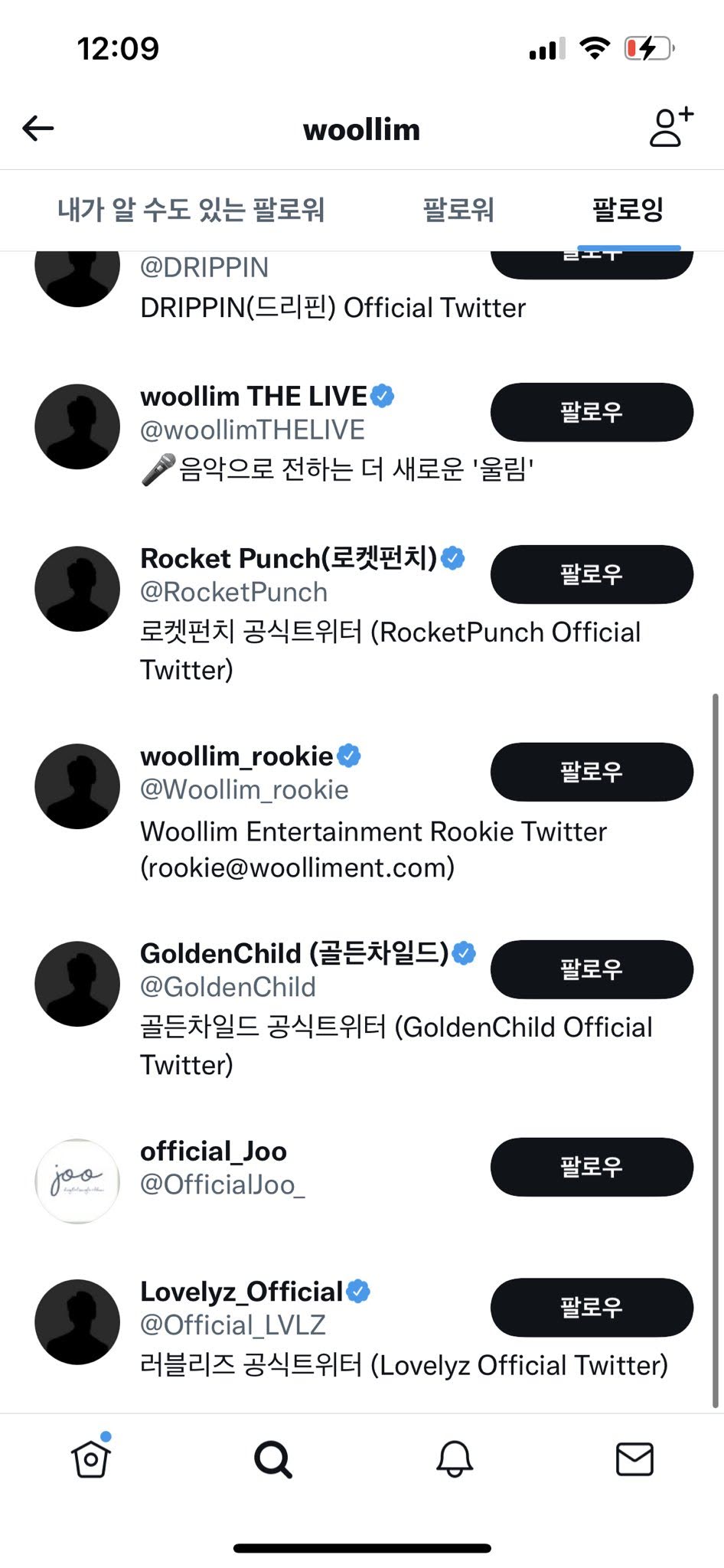Screen dimensions: 724x1568
Task: Go back using the arrow icon
Action: pos(38,128)
